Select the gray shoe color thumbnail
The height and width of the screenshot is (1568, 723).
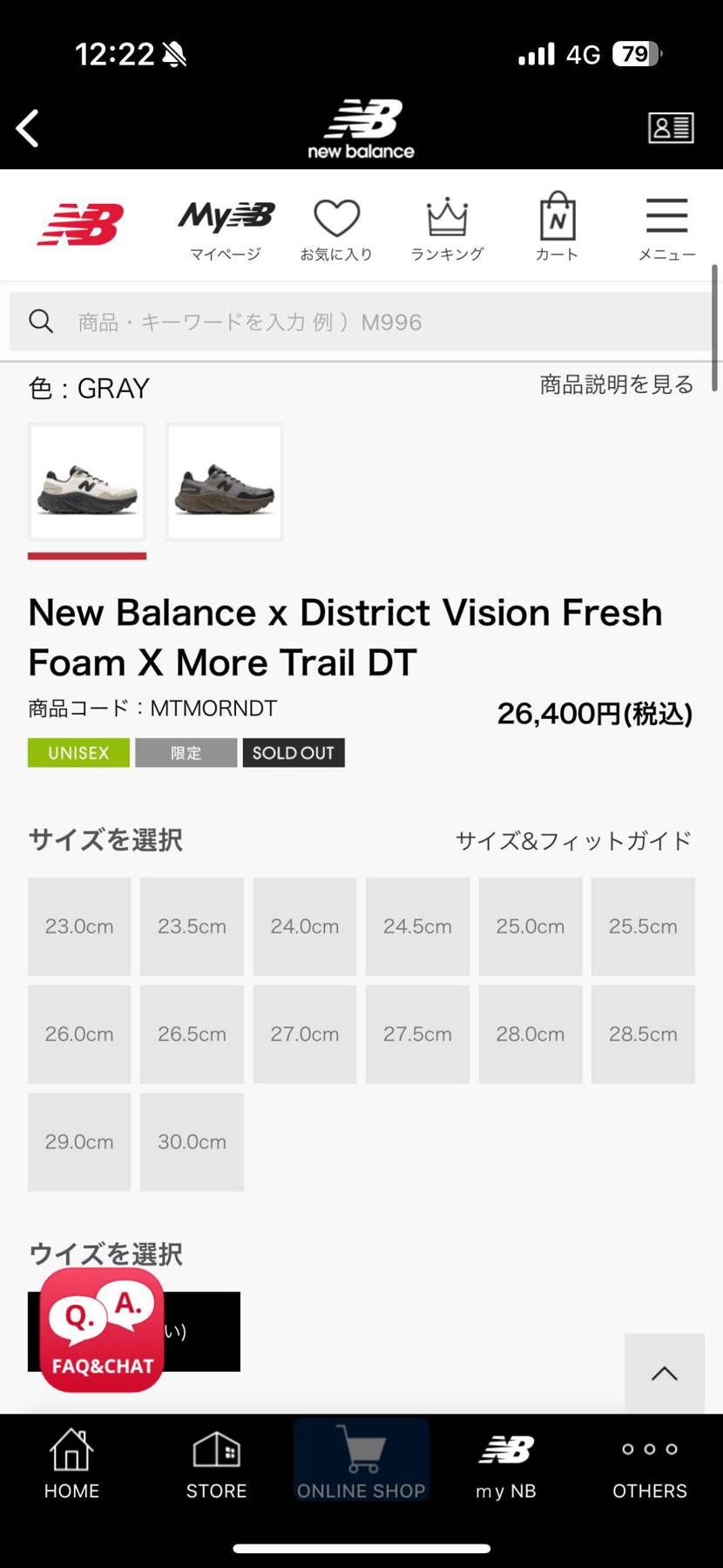click(86, 481)
